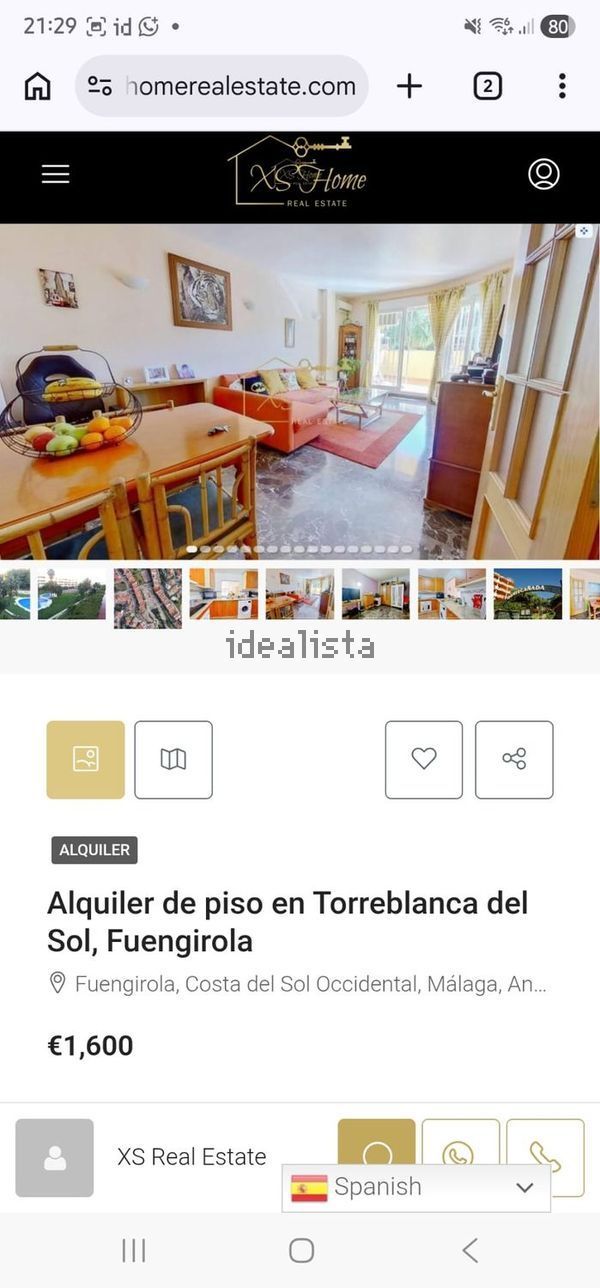The height and width of the screenshot is (1288, 600).
Task: Open a new browser tab
Action: (x=409, y=86)
